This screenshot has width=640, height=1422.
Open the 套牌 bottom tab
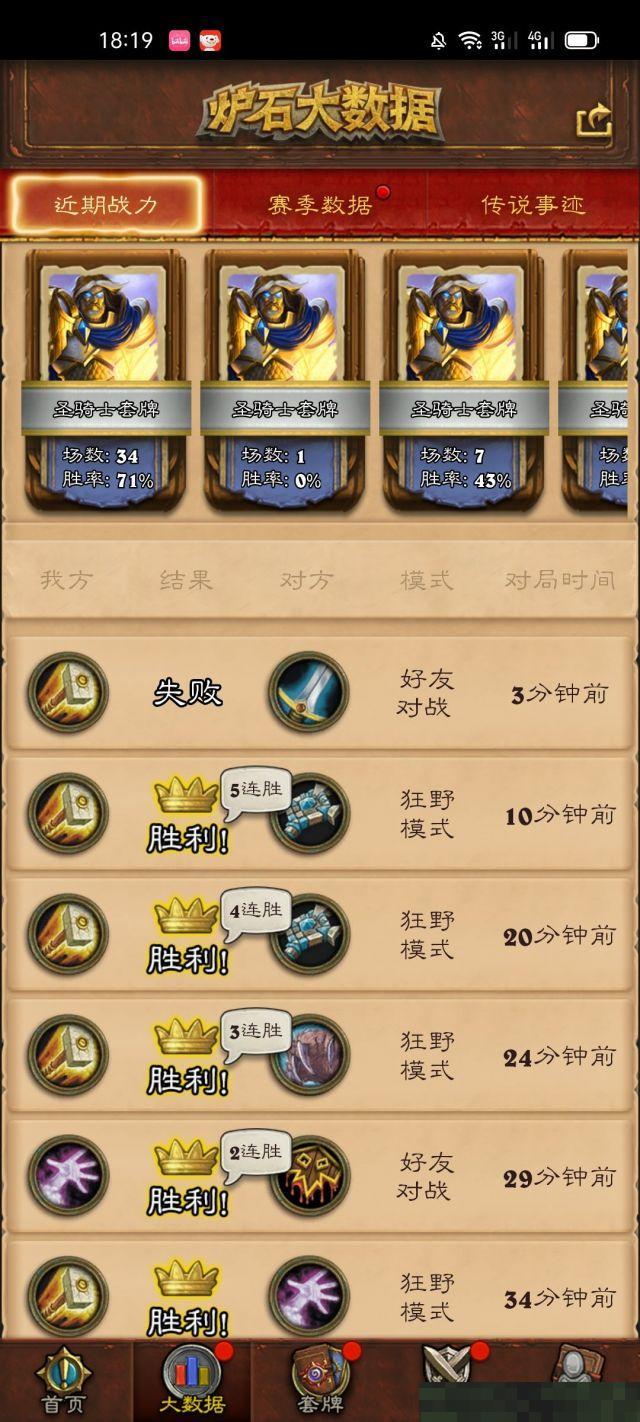click(318, 1382)
